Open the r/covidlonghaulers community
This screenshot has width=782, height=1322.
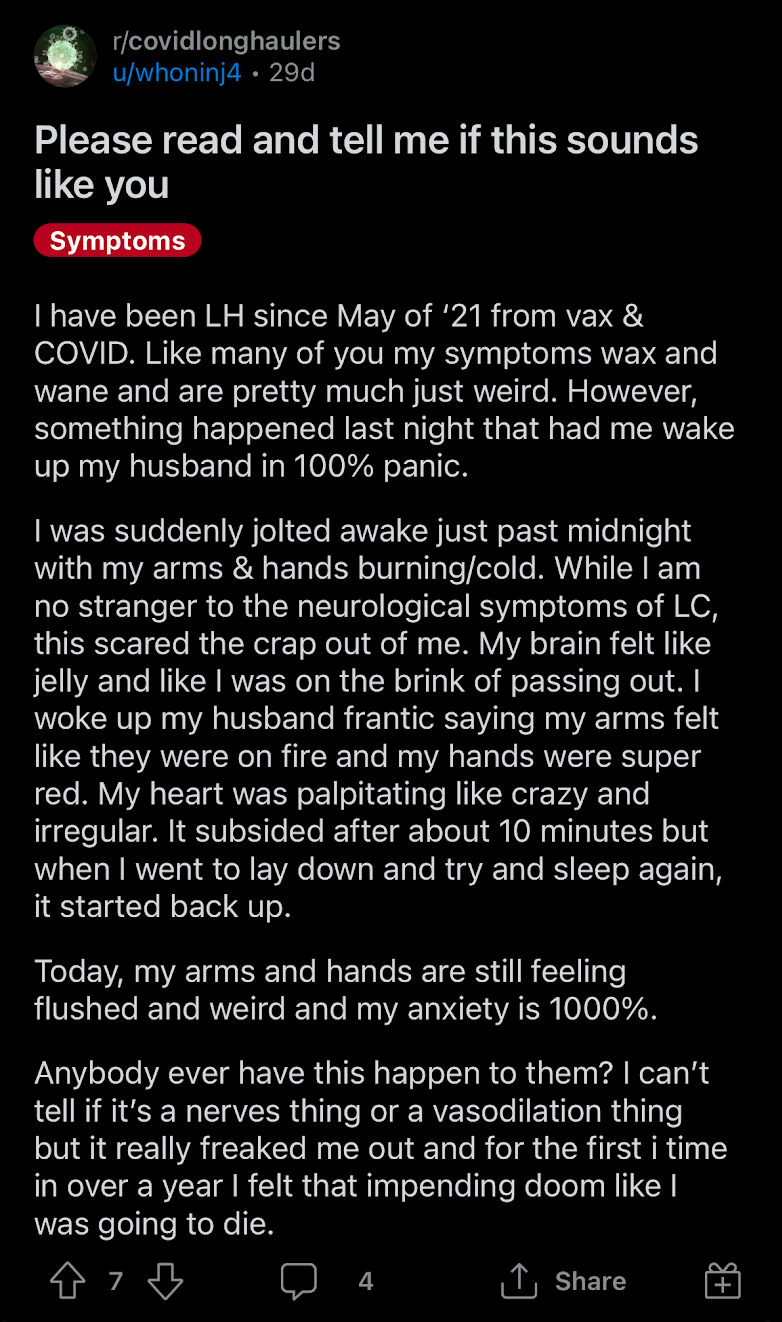(x=226, y=42)
